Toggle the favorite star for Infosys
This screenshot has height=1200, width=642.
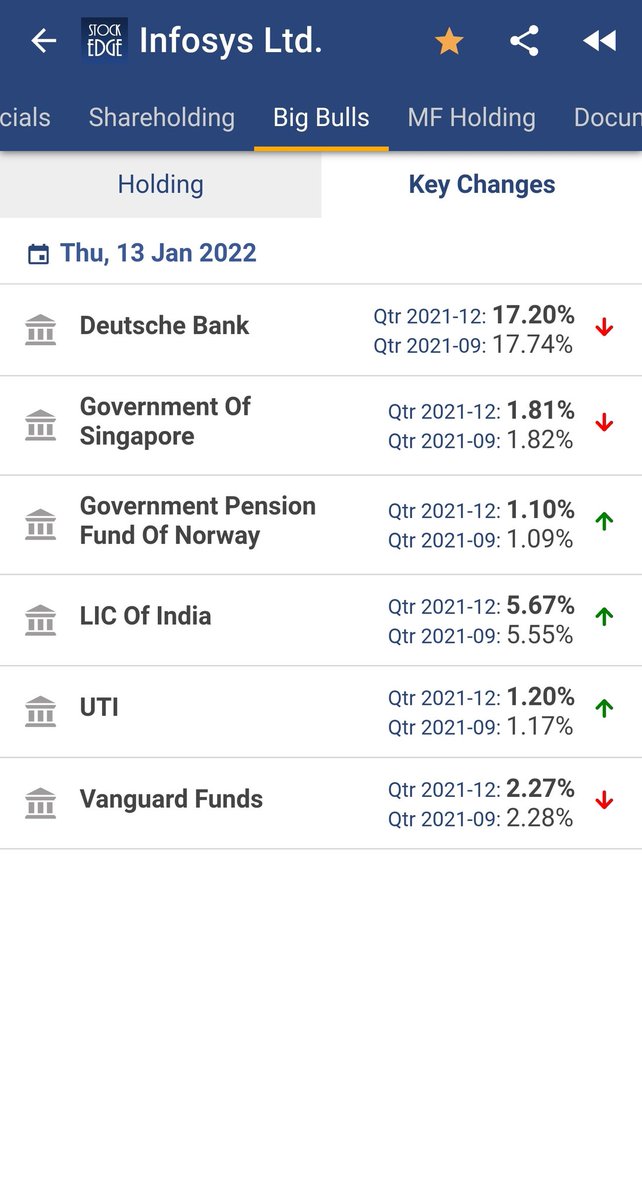point(449,41)
